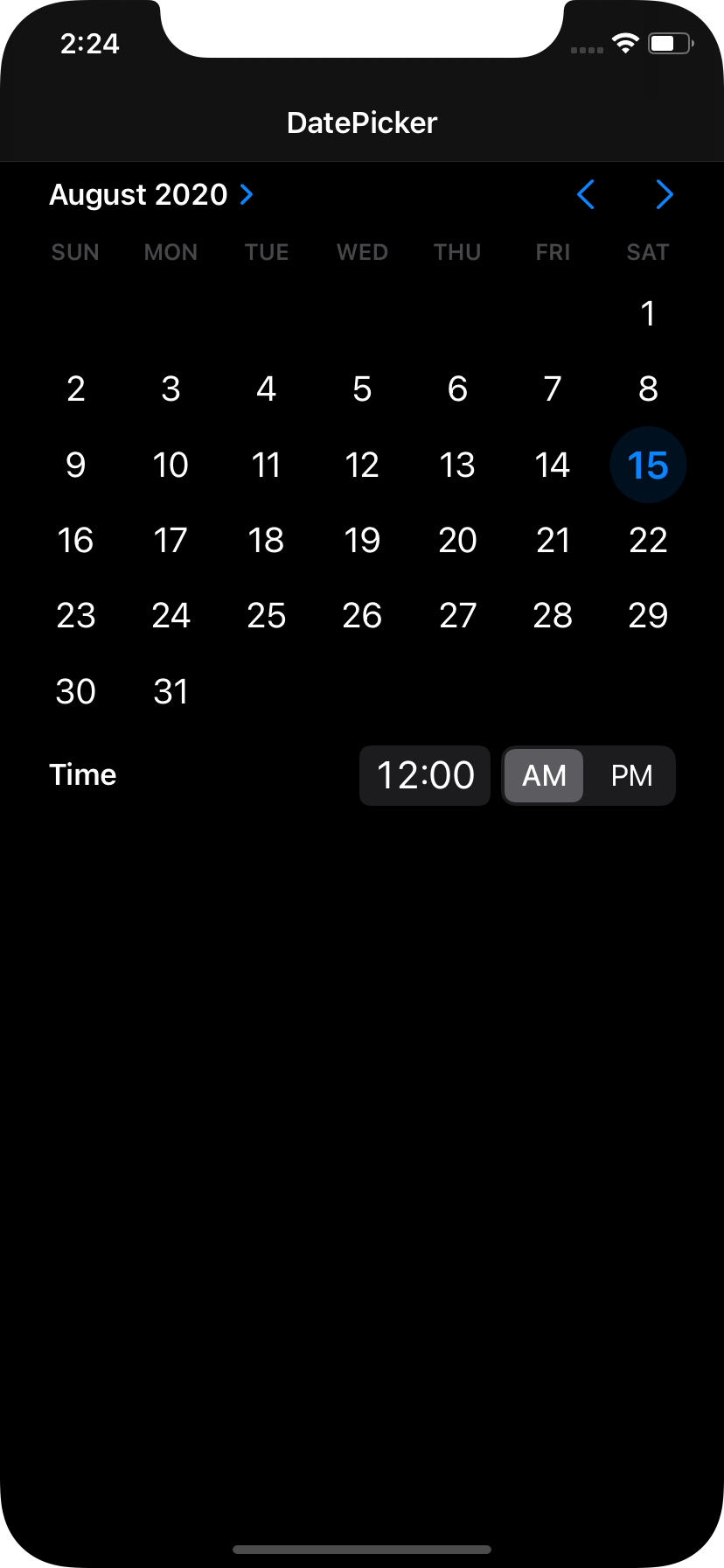Select August 31 on the calendar

(x=171, y=691)
